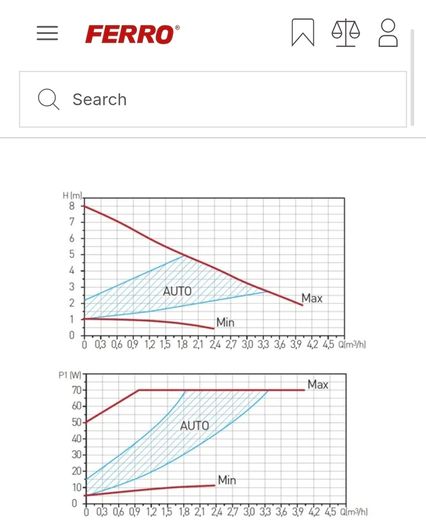426x525 pixels.
Task: Open the hamburger navigation menu
Action: pos(47,33)
